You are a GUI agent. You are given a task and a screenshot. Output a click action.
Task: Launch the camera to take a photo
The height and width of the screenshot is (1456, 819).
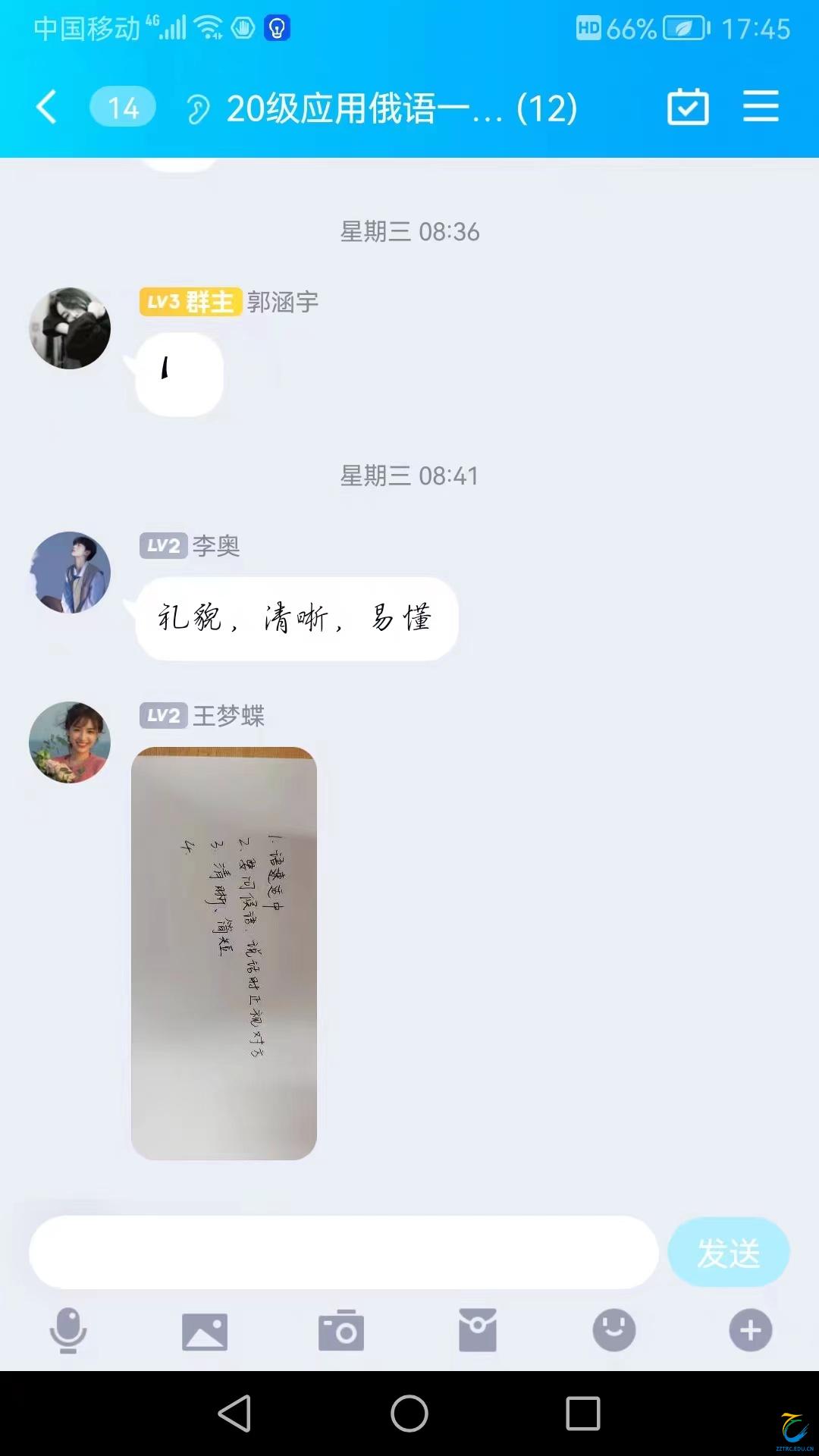point(341,1331)
